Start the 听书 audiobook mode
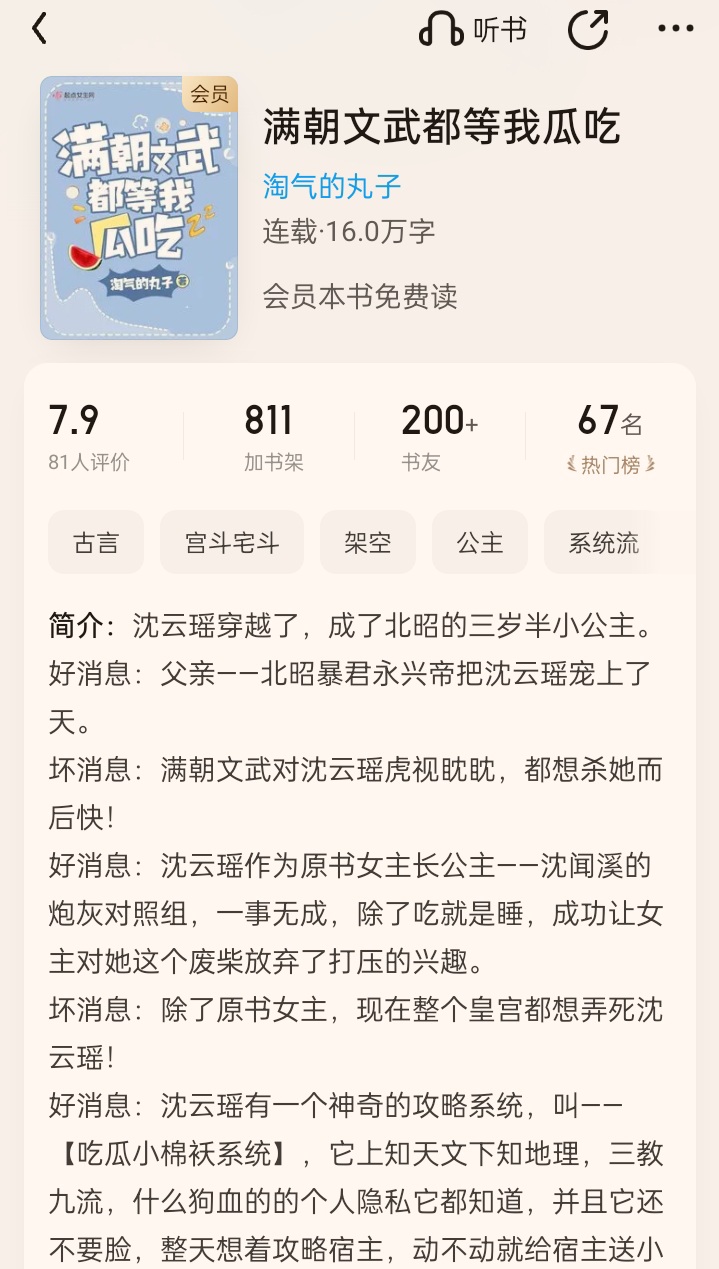Viewport: 719px width, 1269px height. coord(472,30)
